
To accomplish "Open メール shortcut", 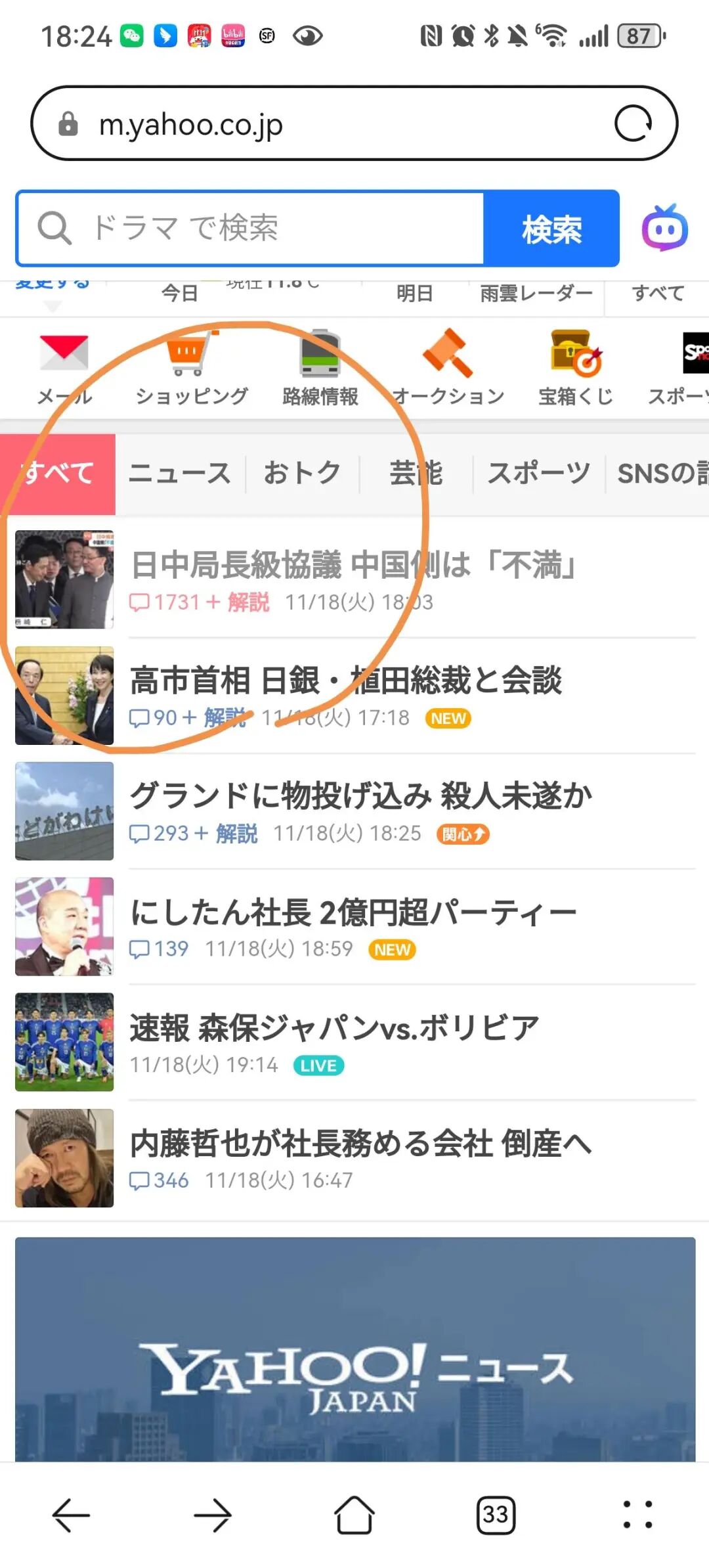I will [x=64, y=368].
